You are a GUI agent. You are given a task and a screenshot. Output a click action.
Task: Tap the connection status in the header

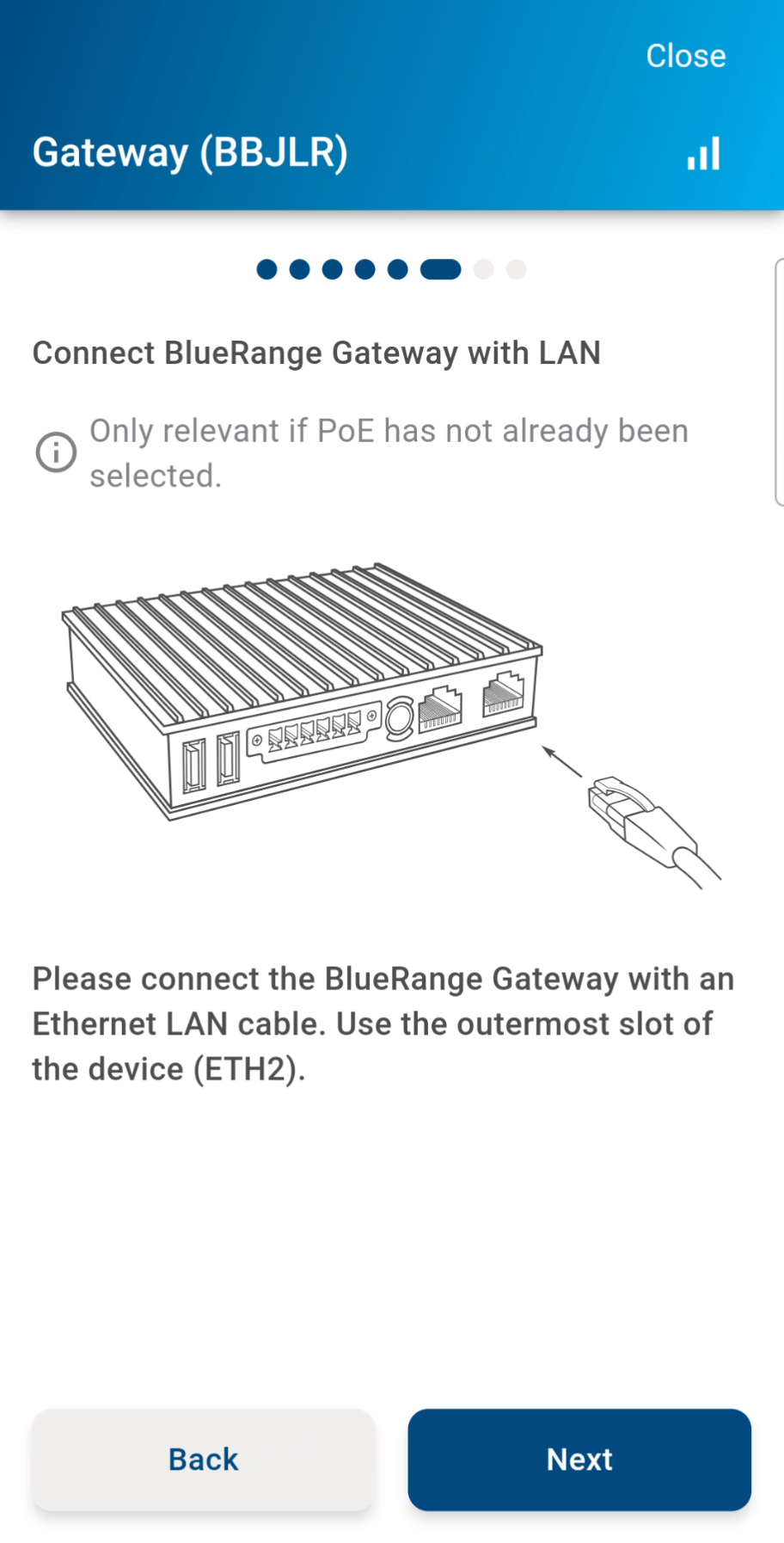tap(704, 152)
